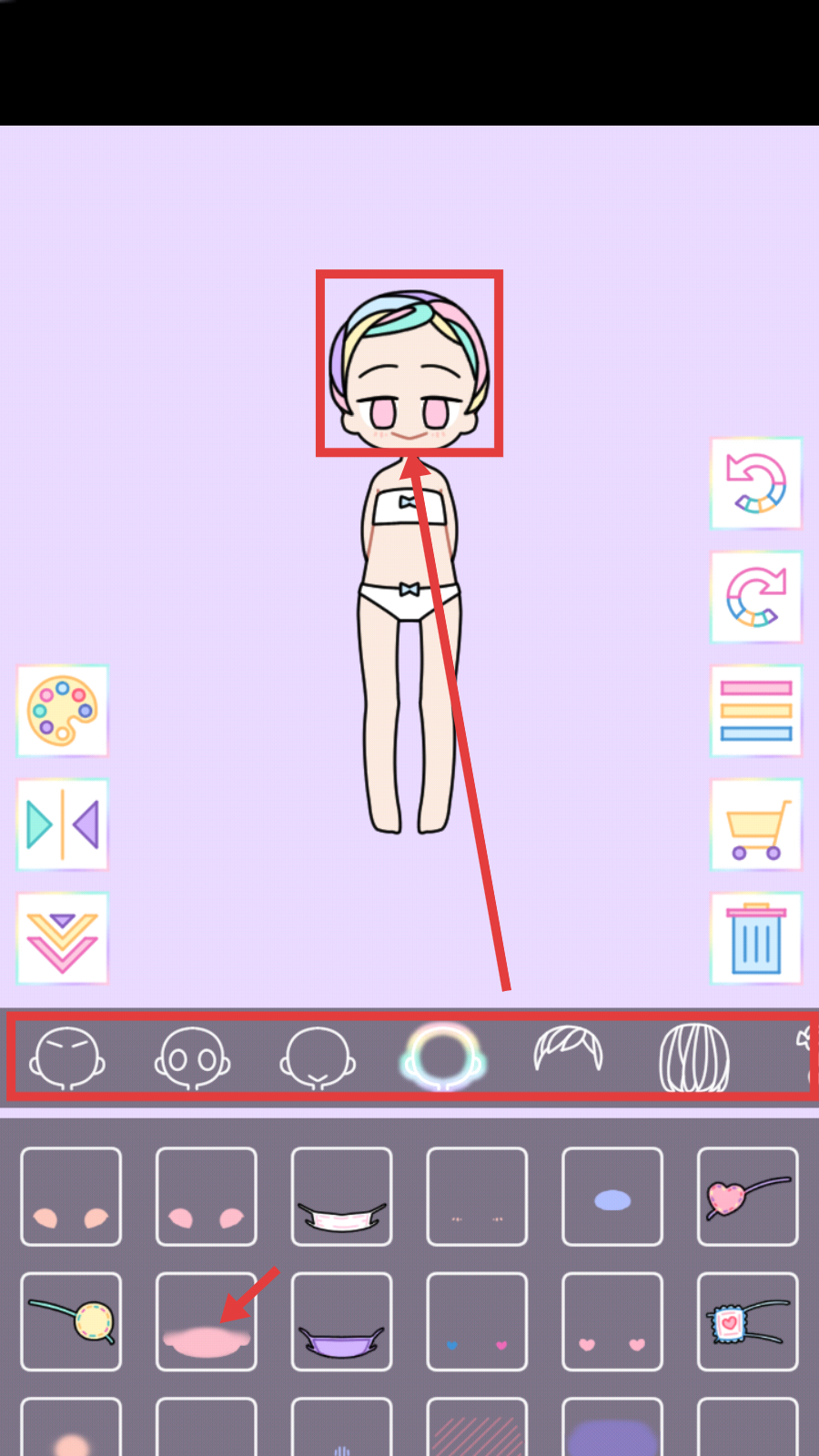819x1456 pixels.
Task: Flip the character with the mirror icon
Action: click(62, 824)
